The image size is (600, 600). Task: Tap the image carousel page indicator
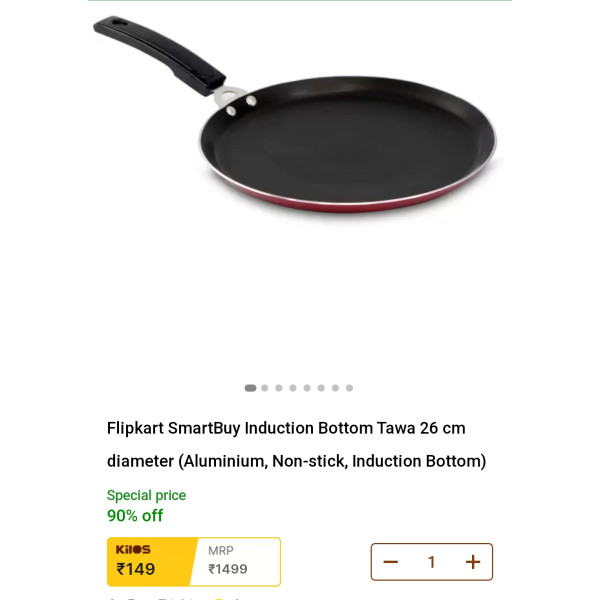click(x=299, y=388)
